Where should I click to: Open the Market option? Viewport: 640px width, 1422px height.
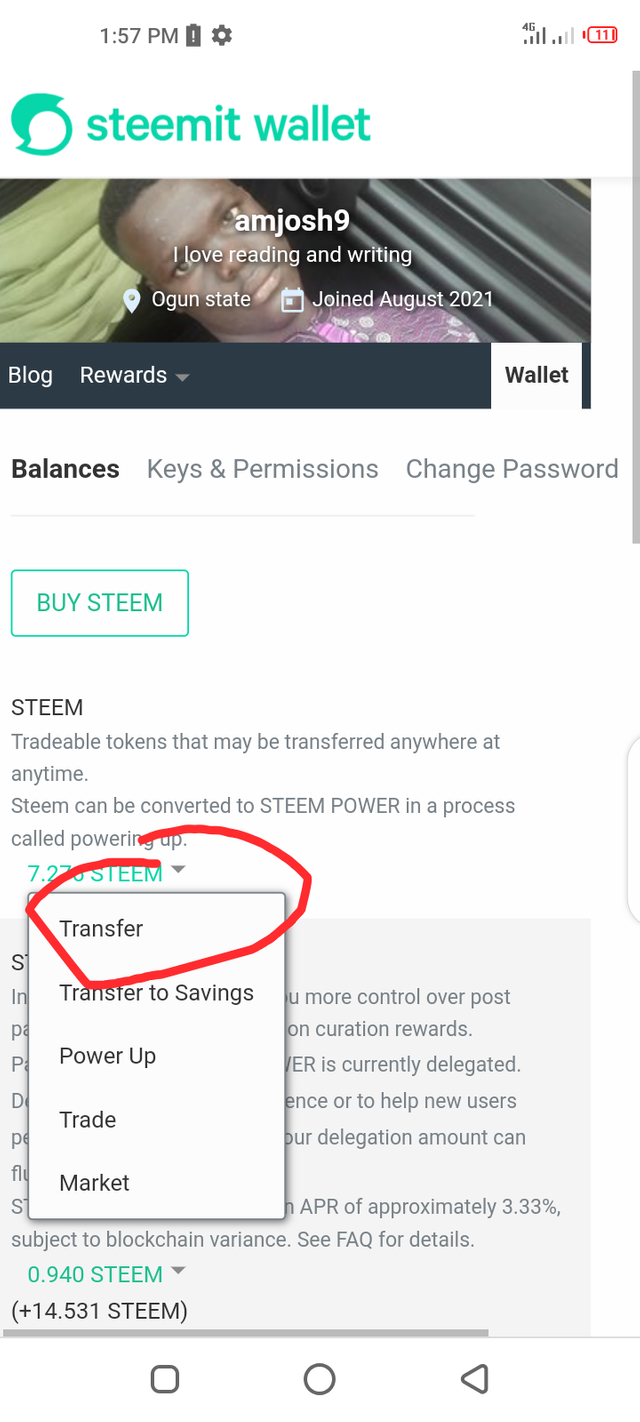(x=94, y=1183)
